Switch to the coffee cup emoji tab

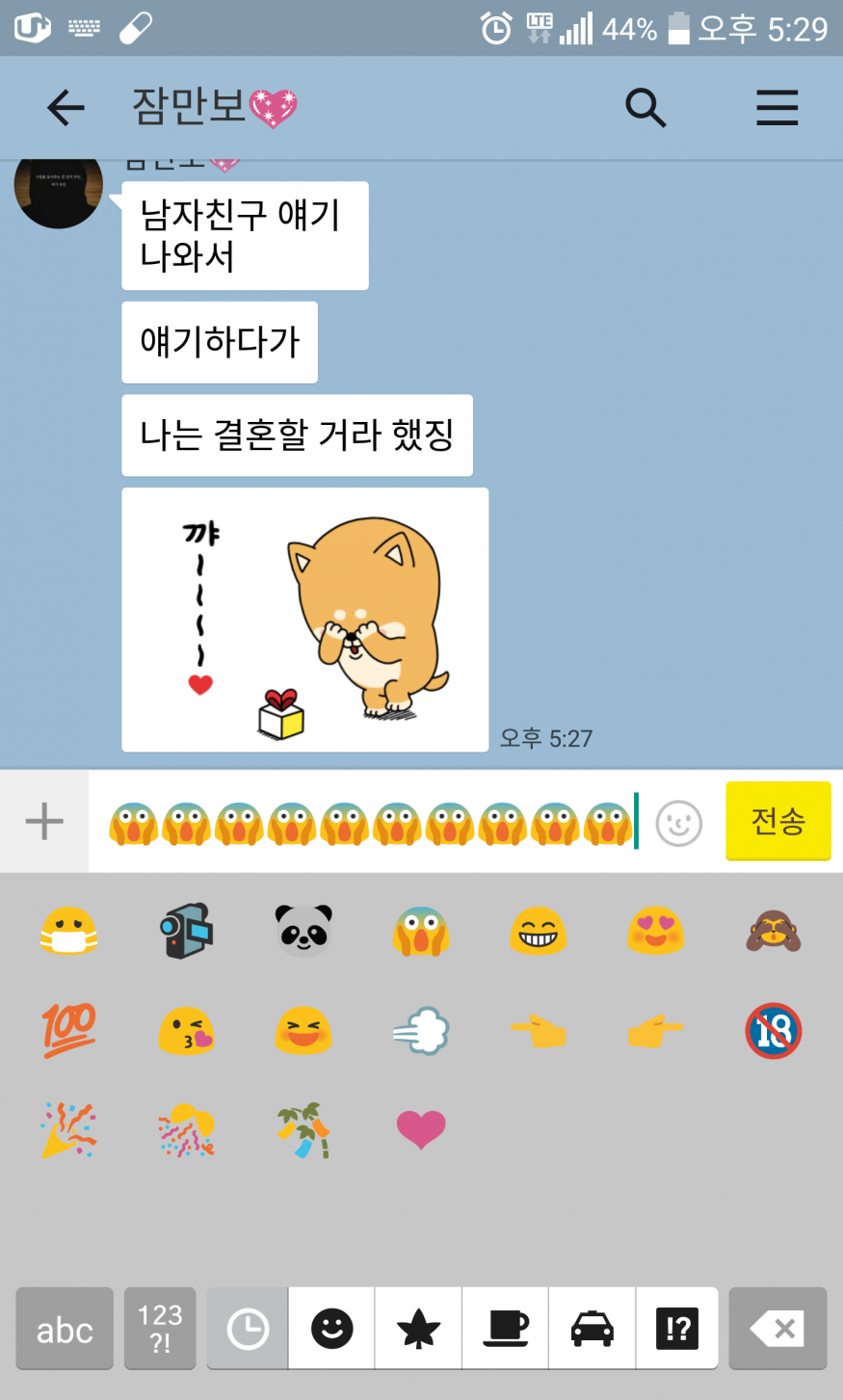click(506, 1329)
